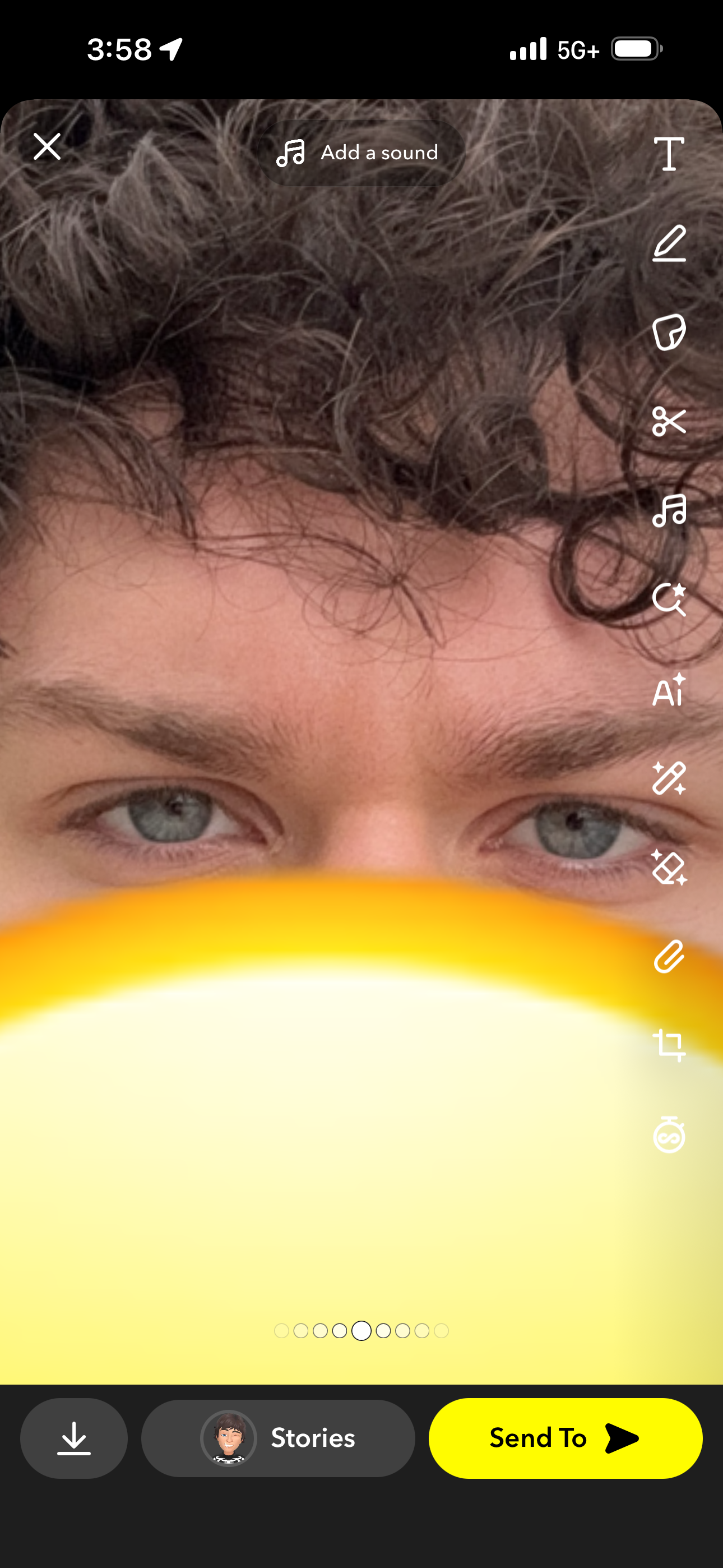723x1568 pixels.
Task: Tap the Add a sound pill
Action: point(360,152)
